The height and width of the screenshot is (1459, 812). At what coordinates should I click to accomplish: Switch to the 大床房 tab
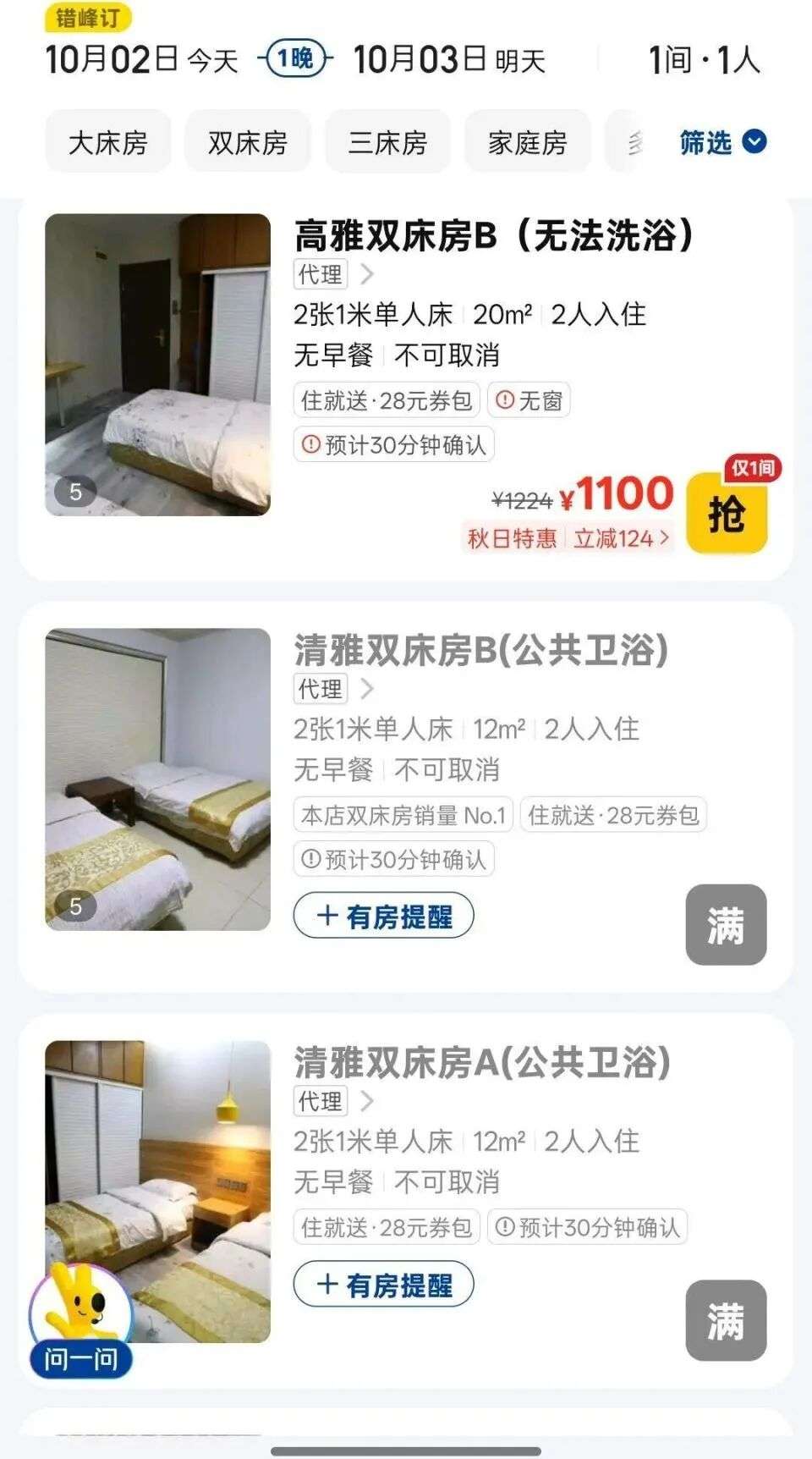(107, 141)
